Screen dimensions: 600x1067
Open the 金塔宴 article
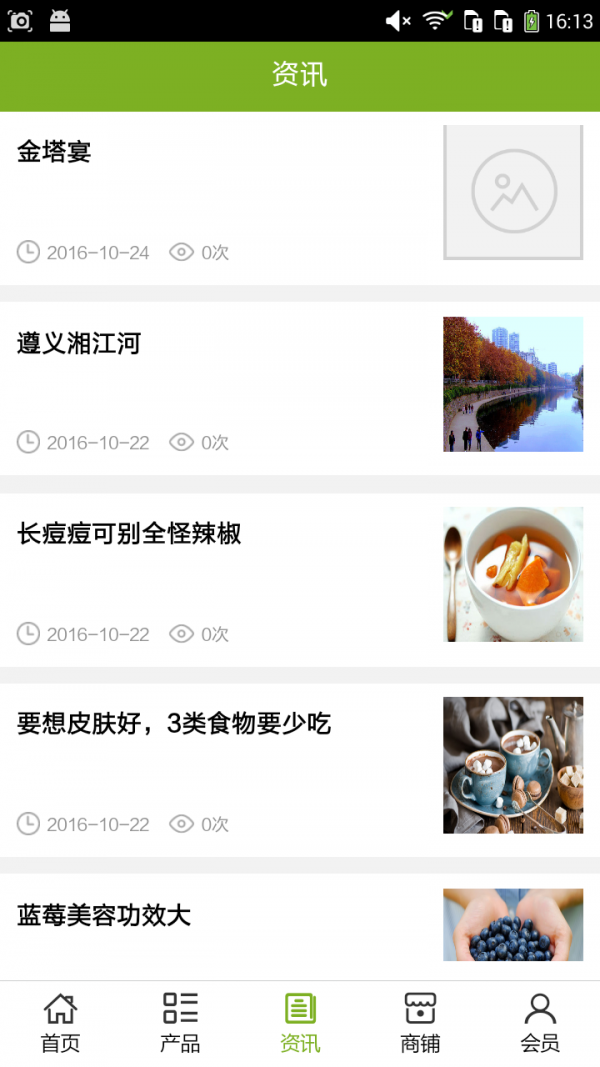55,152
